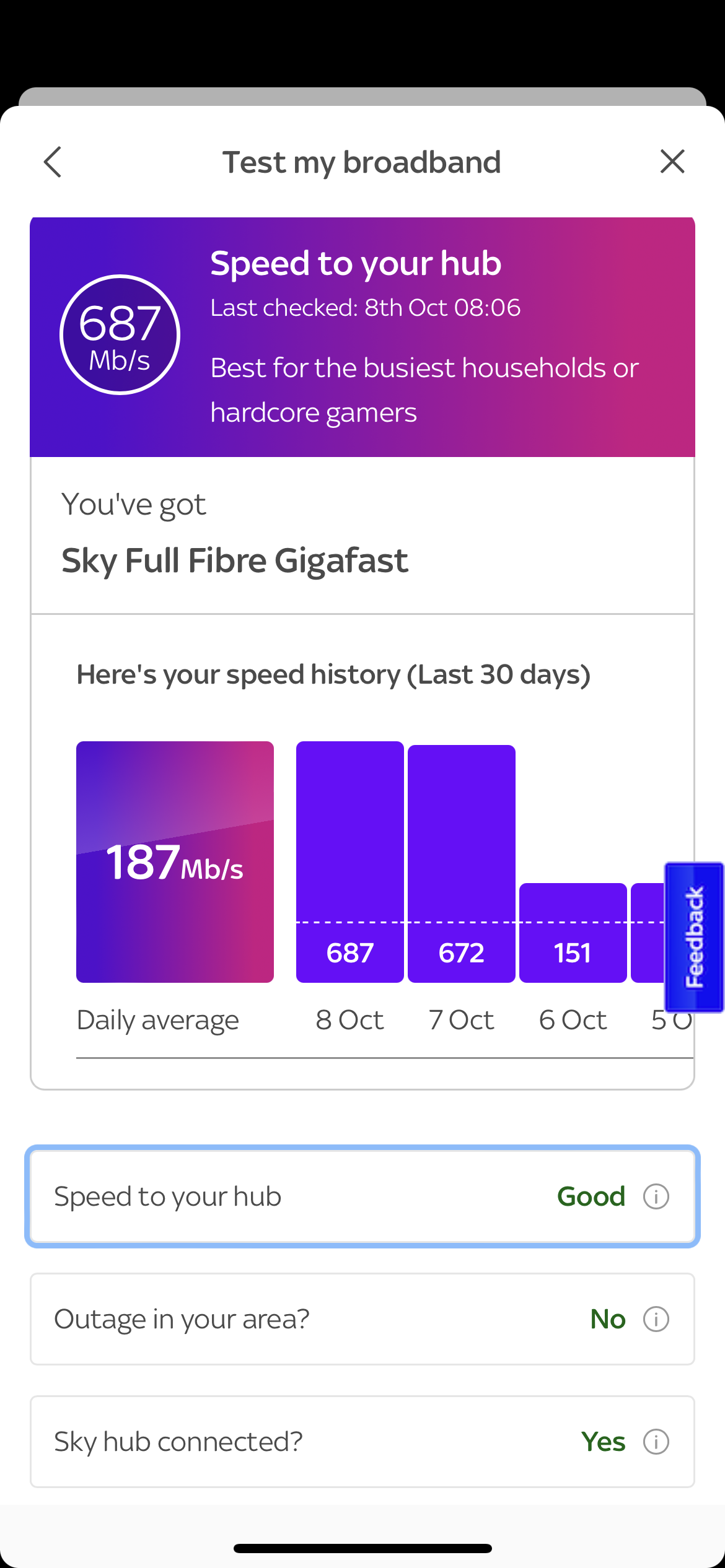
Task: Close the Test my broadband screen
Action: pyautogui.click(x=672, y=162)
